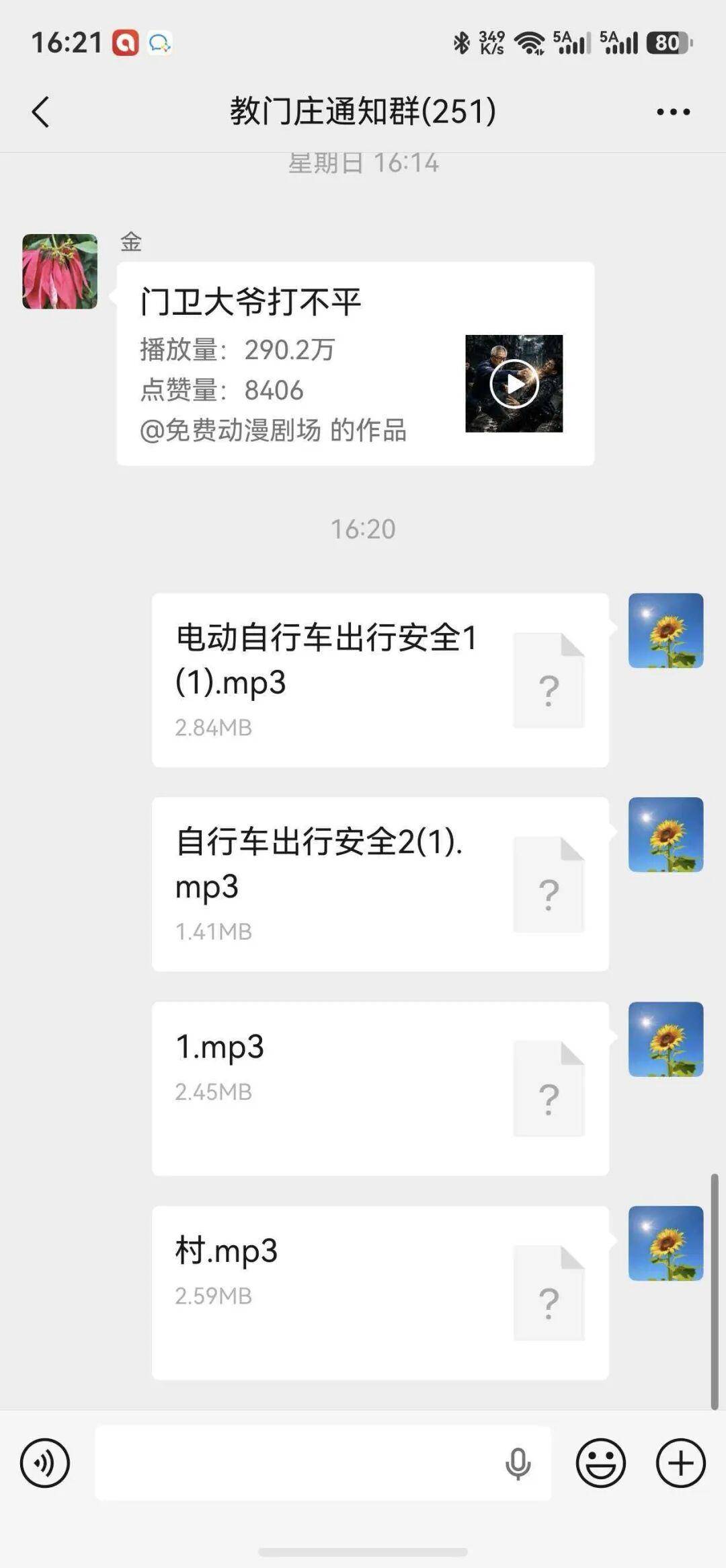The height and width of the screenshot is (1568, 726).
Task: Open the 1.mp3 file message
Action: click(x=380, y=1088)
